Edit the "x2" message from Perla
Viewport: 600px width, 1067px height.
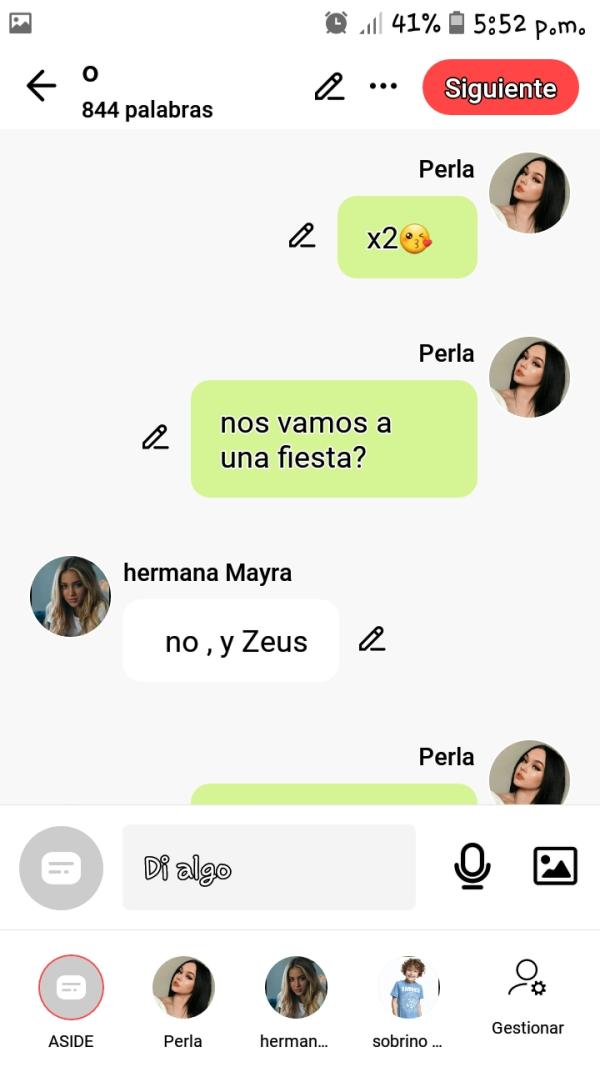(x=302, y=236)
